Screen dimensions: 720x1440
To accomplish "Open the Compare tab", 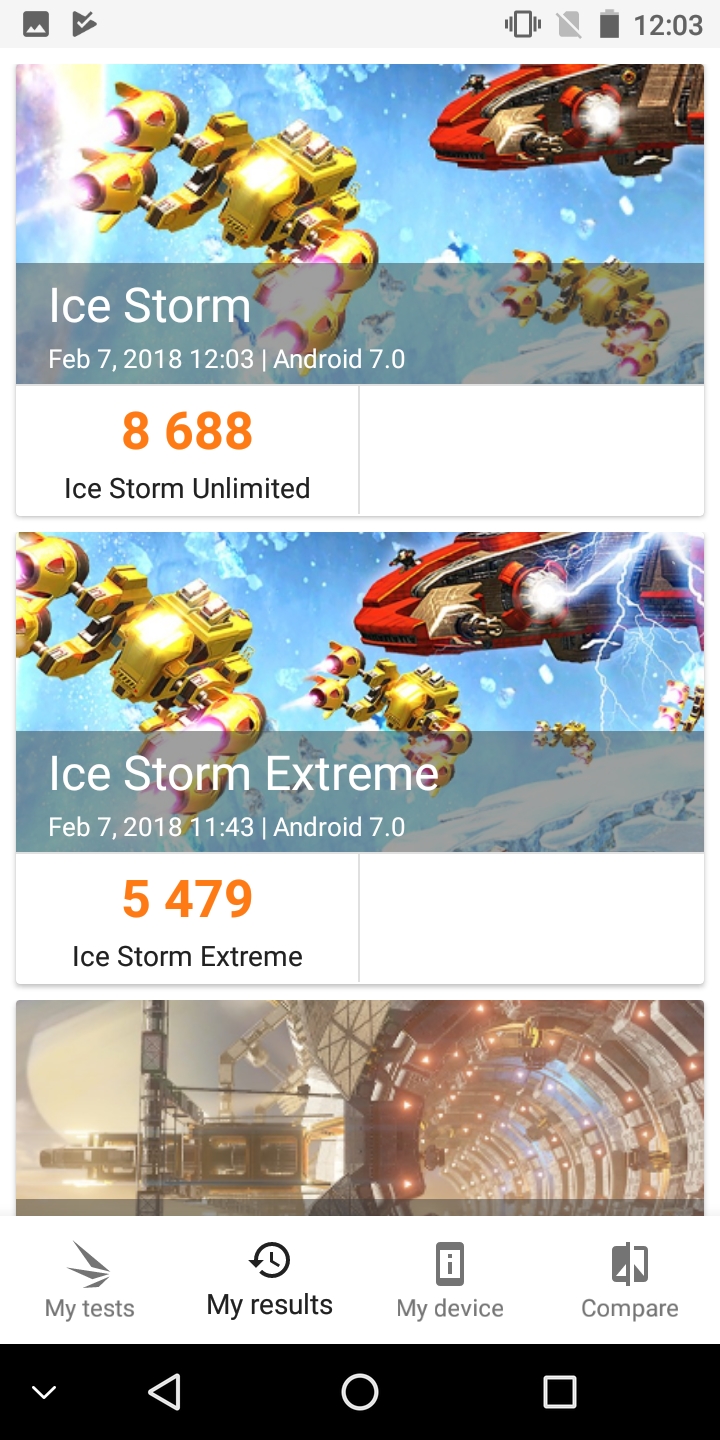I will pos(630,1280).
